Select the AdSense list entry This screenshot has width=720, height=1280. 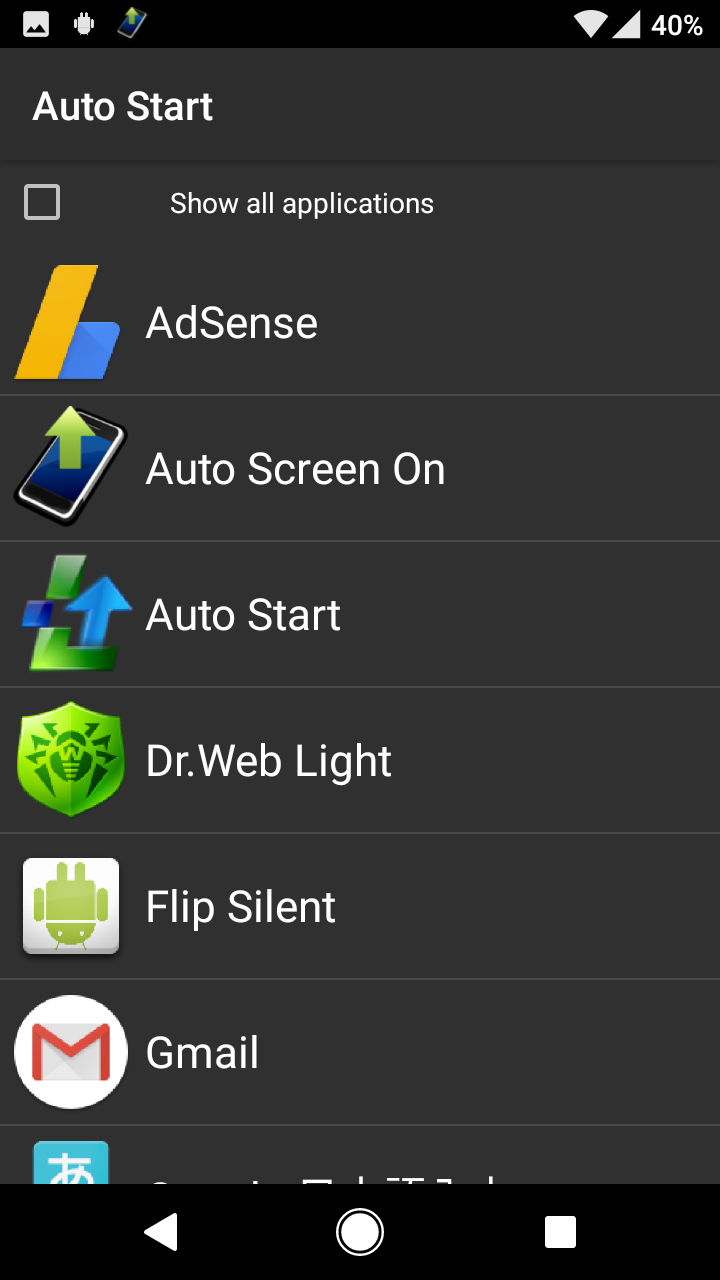tap(360, 322)
